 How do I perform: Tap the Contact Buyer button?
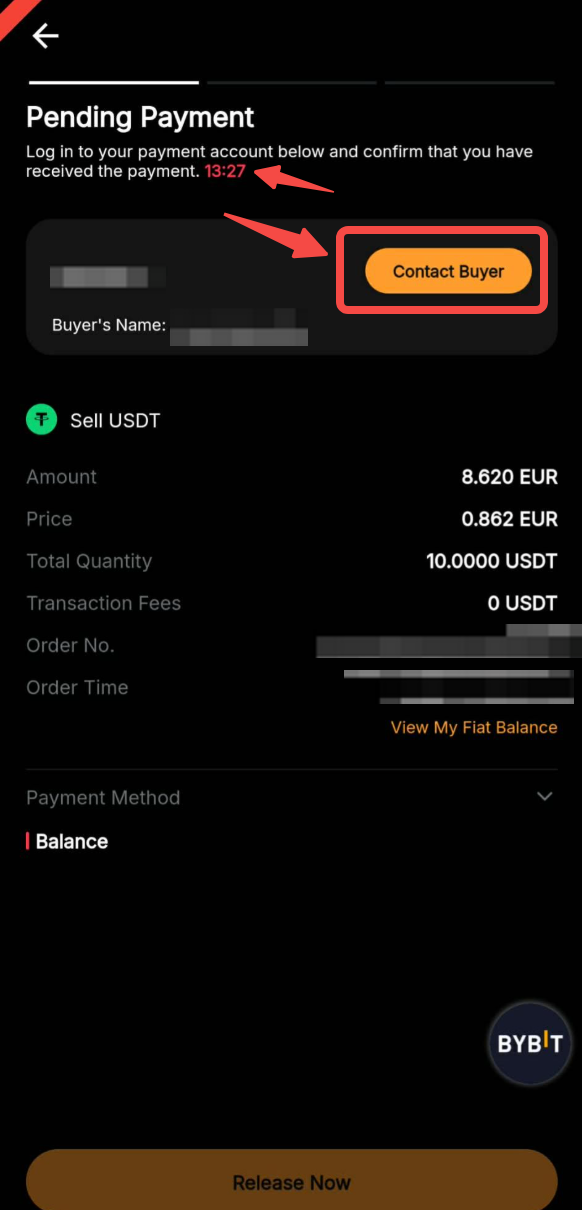click(448, 271)
